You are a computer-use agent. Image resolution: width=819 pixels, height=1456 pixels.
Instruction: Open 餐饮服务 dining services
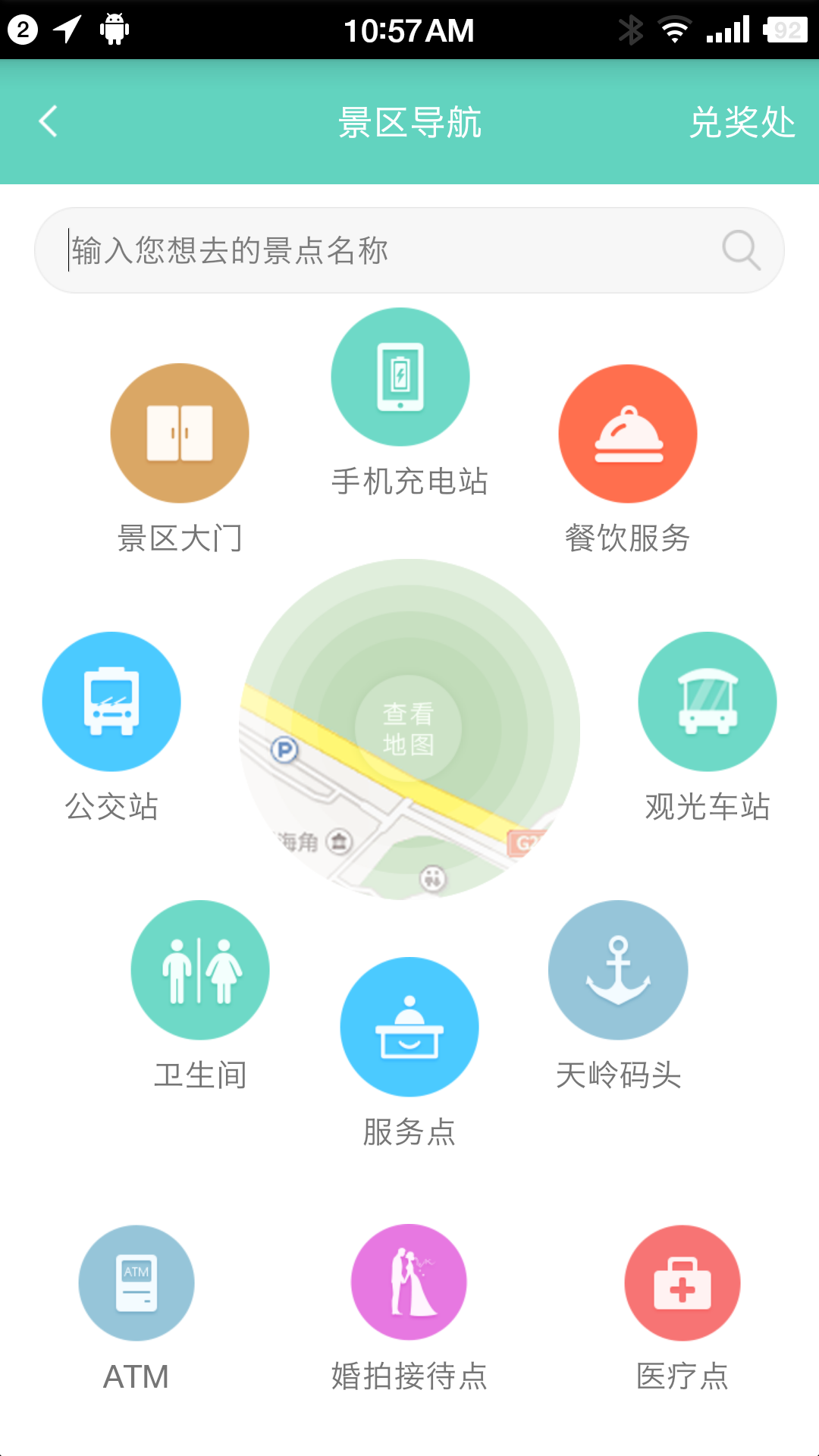pyautogui.click(x=627, y=432)
